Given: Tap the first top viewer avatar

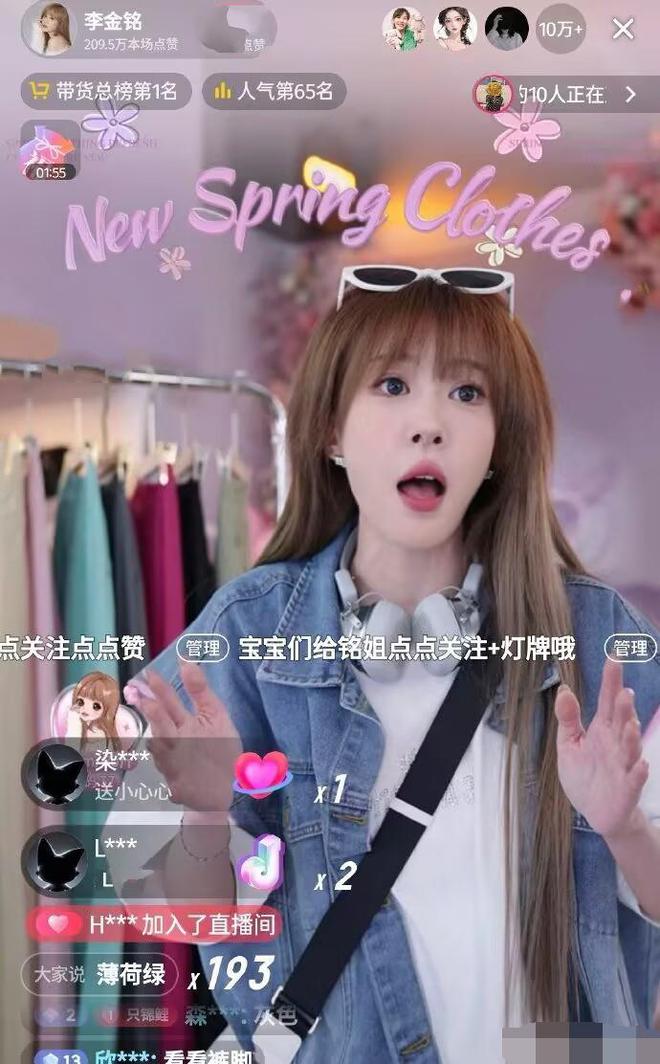Looking at the screenshot, I should coord(403,29).
